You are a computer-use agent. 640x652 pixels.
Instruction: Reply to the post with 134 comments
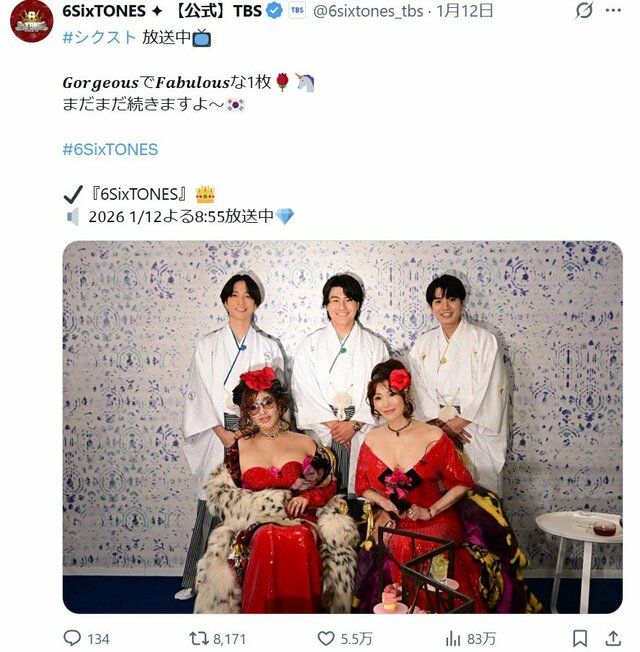tap(73, 638)
